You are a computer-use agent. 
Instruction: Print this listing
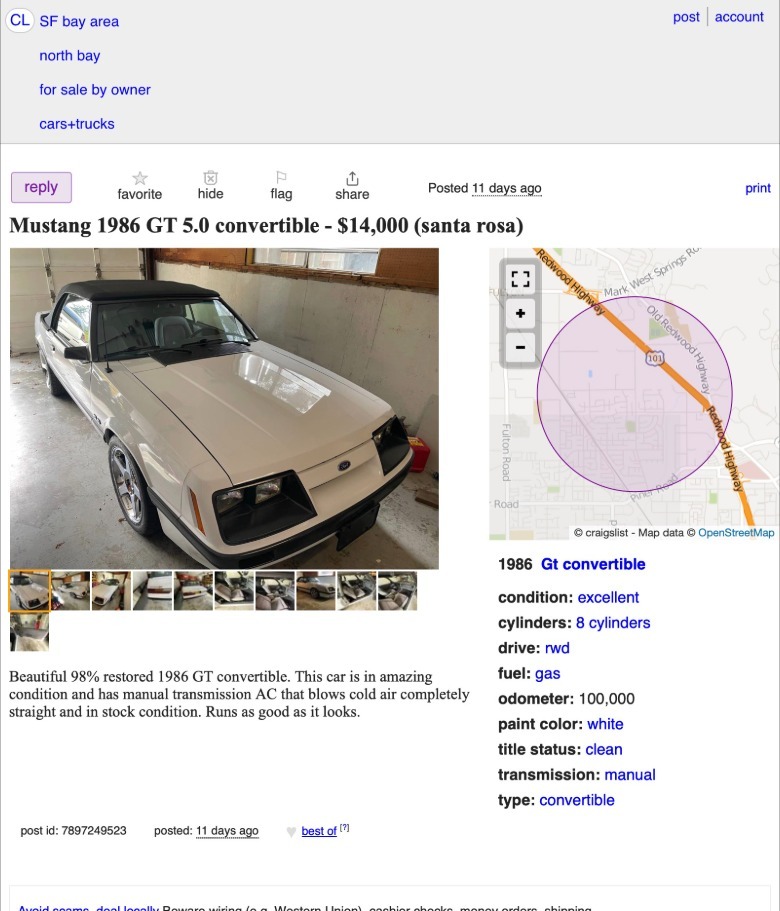click(x=758, y=188)
